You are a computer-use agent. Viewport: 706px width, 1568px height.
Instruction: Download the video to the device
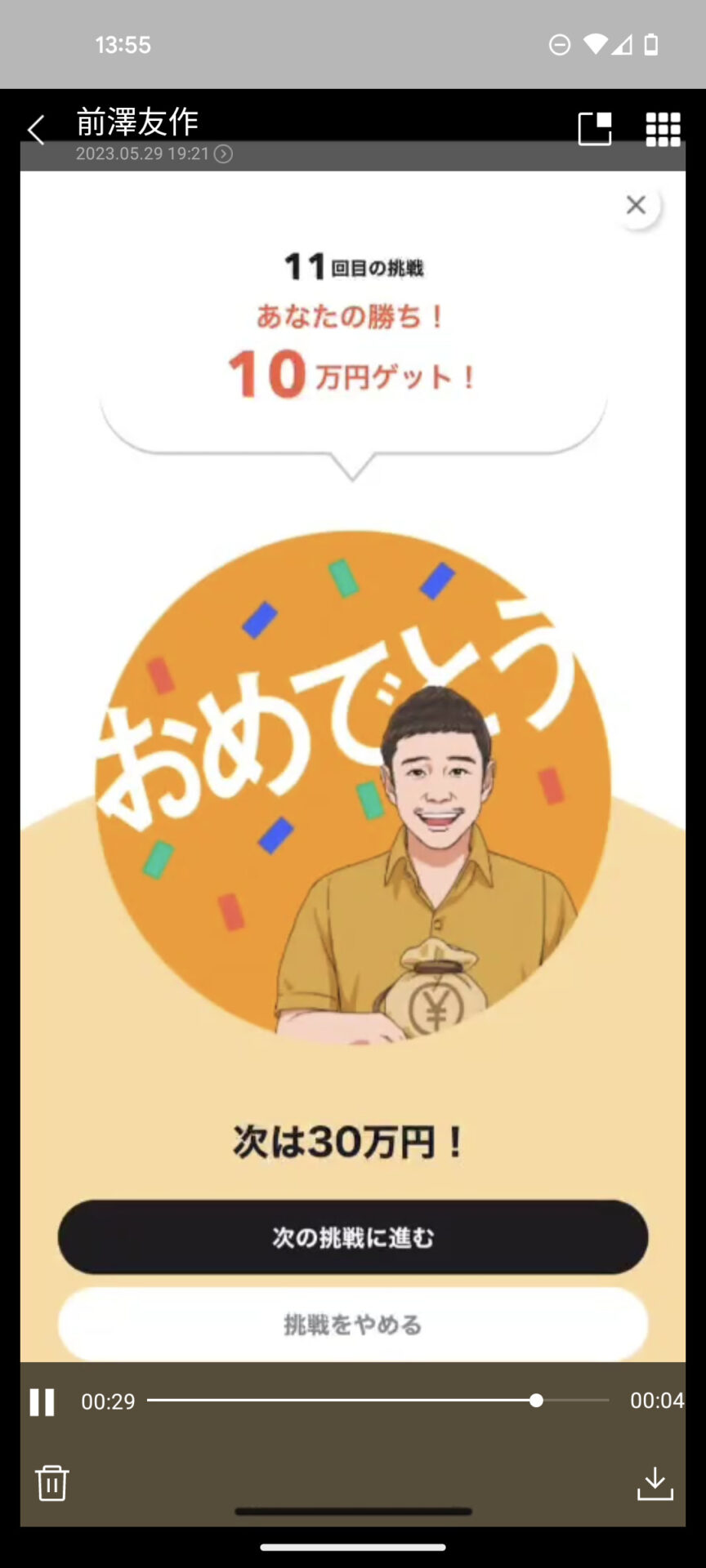[655, 1483]
